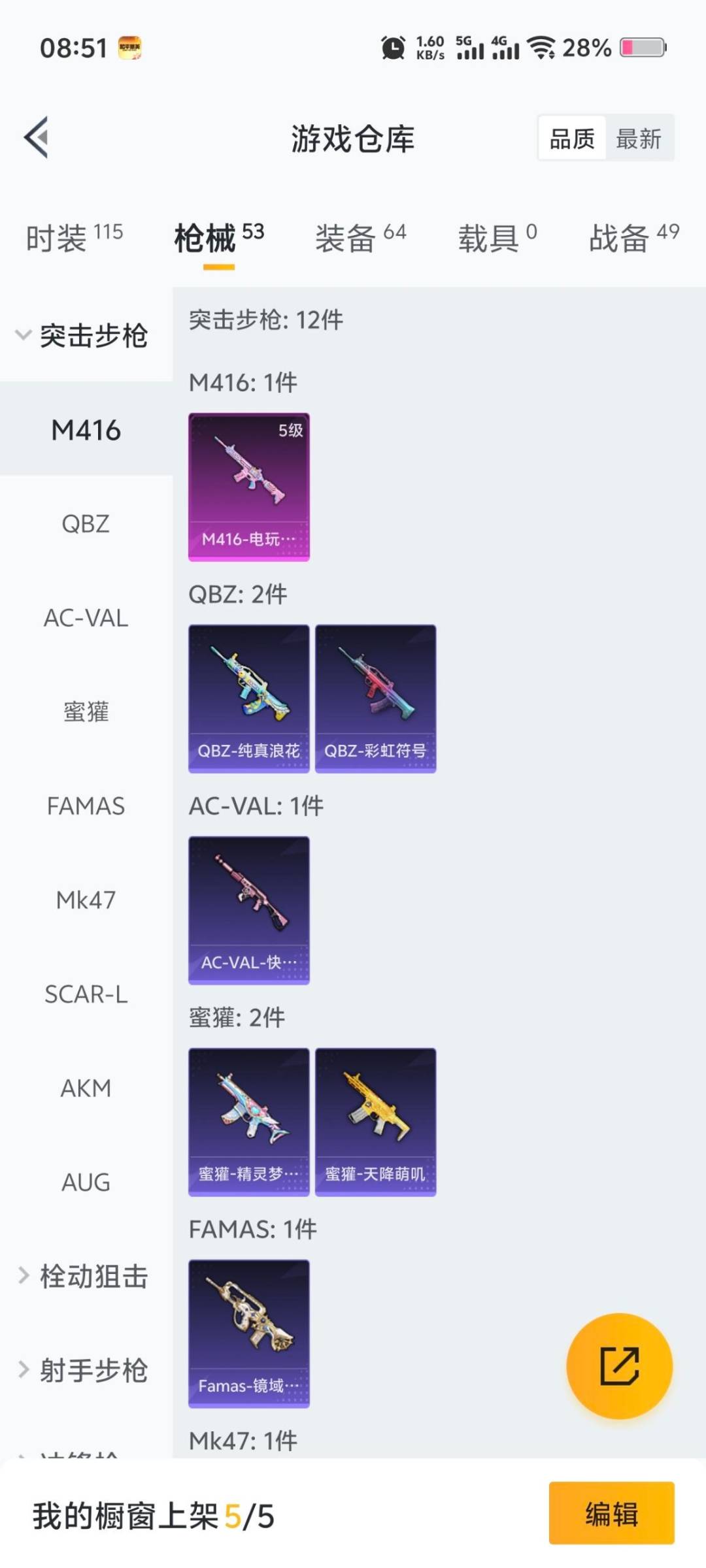706x1568 pixels.
Task: Open QBZ-彩虹符号 skin item
Action: pyautogui.click(x=375, y=698)
